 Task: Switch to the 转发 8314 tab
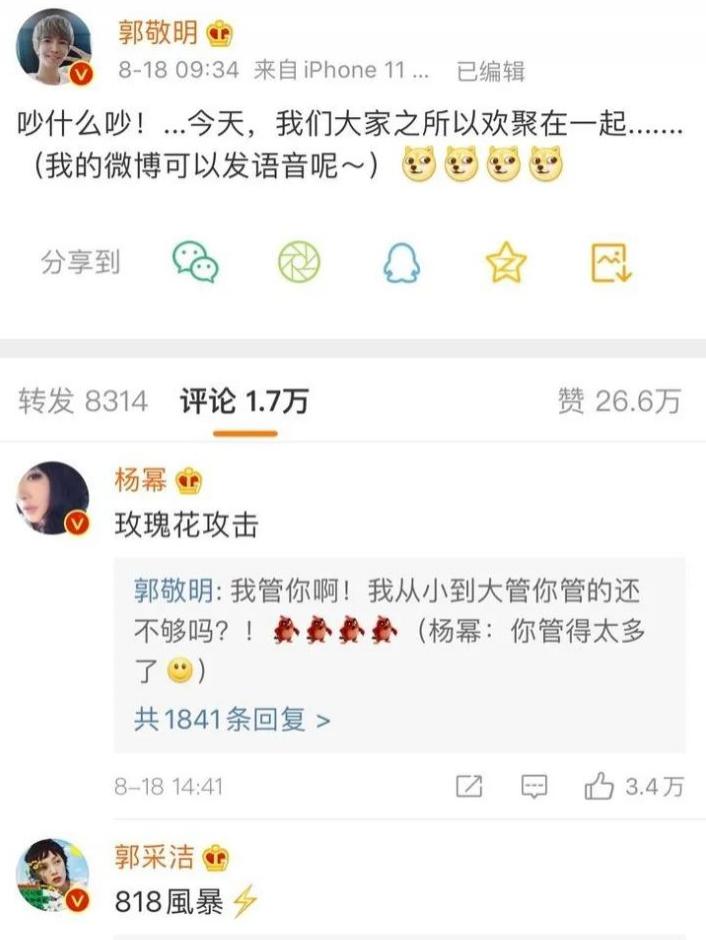click(x=83, y=402)
